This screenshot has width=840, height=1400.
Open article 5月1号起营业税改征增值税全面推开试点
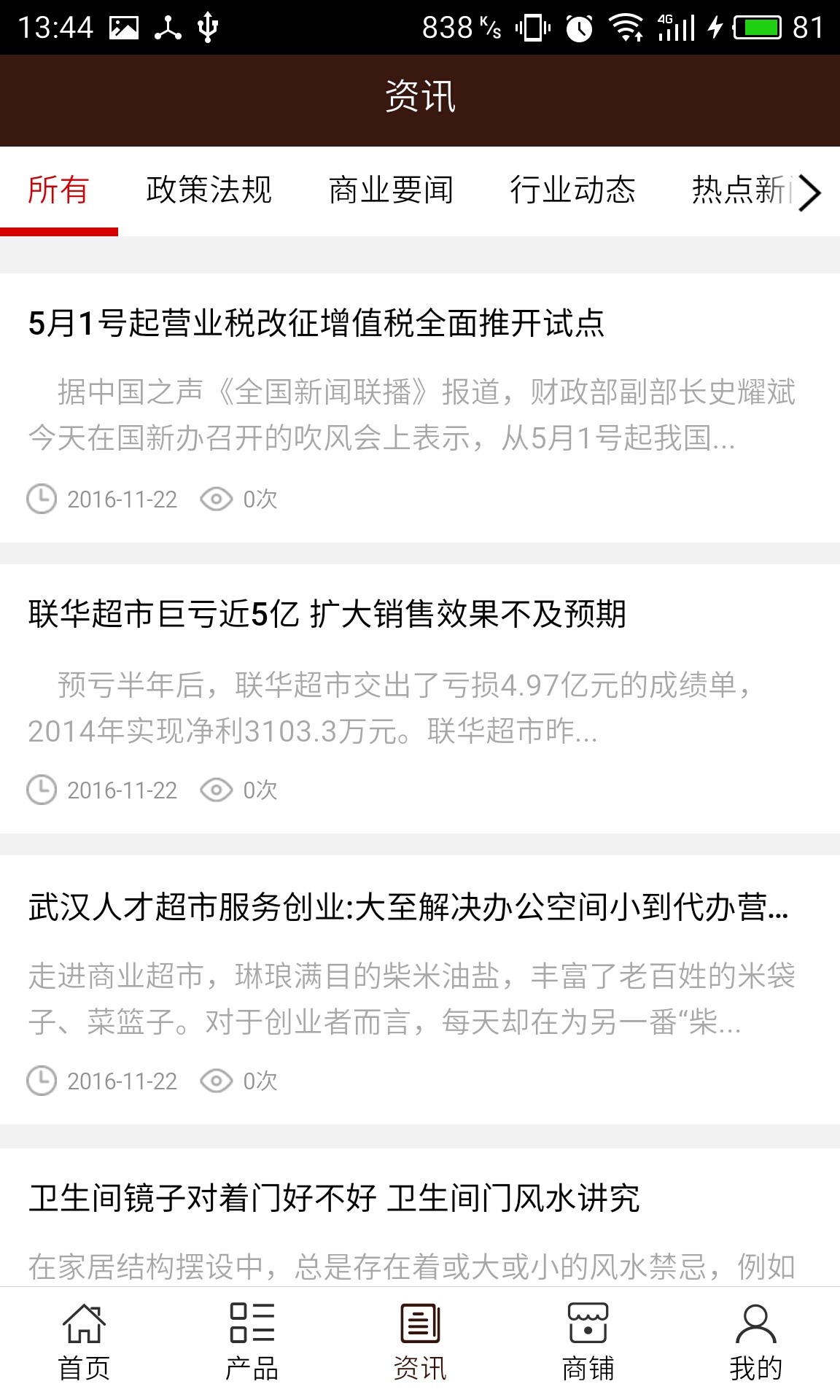click(x=316, y=323)
